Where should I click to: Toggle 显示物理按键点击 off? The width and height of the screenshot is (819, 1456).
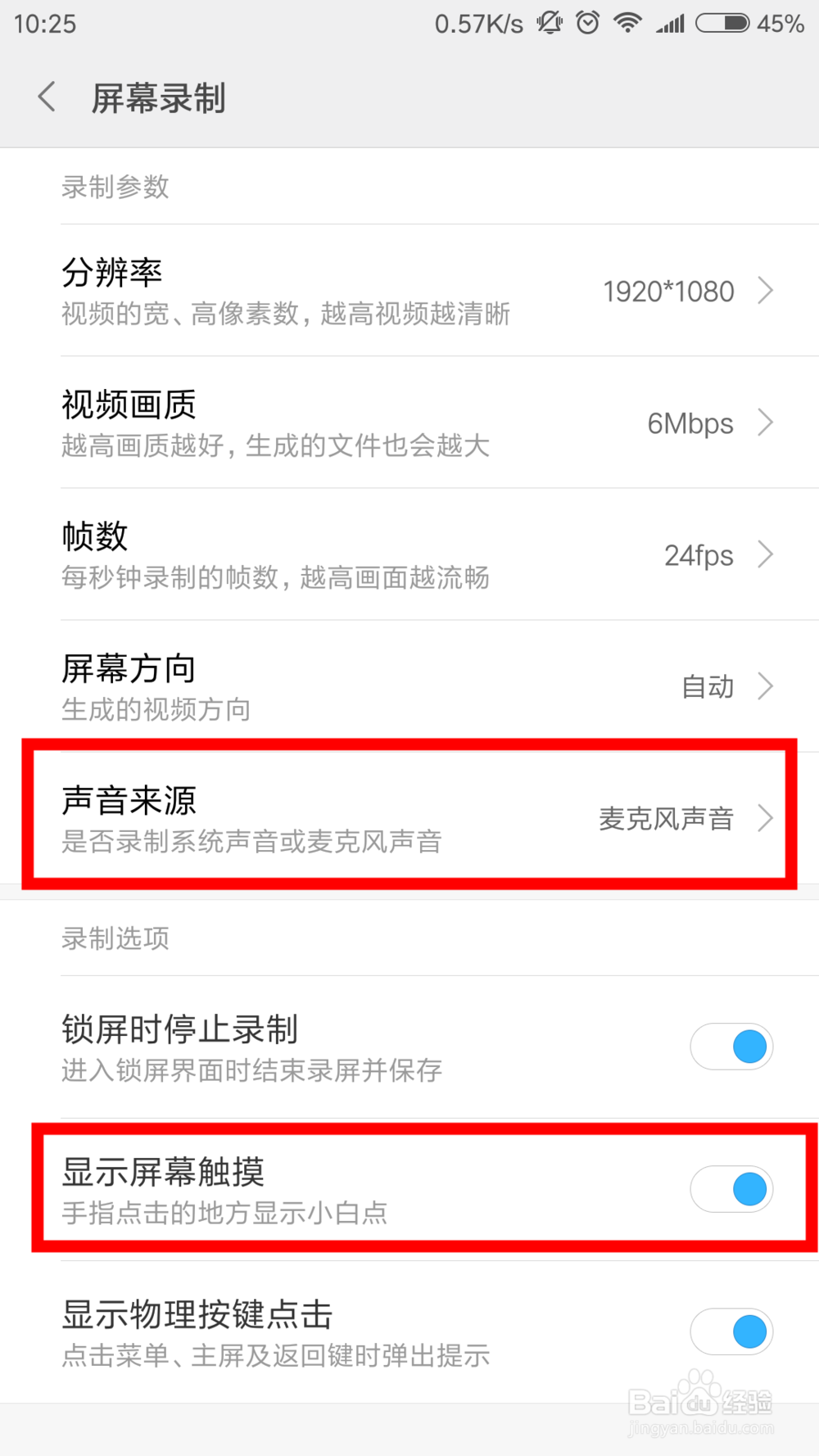731,1332
